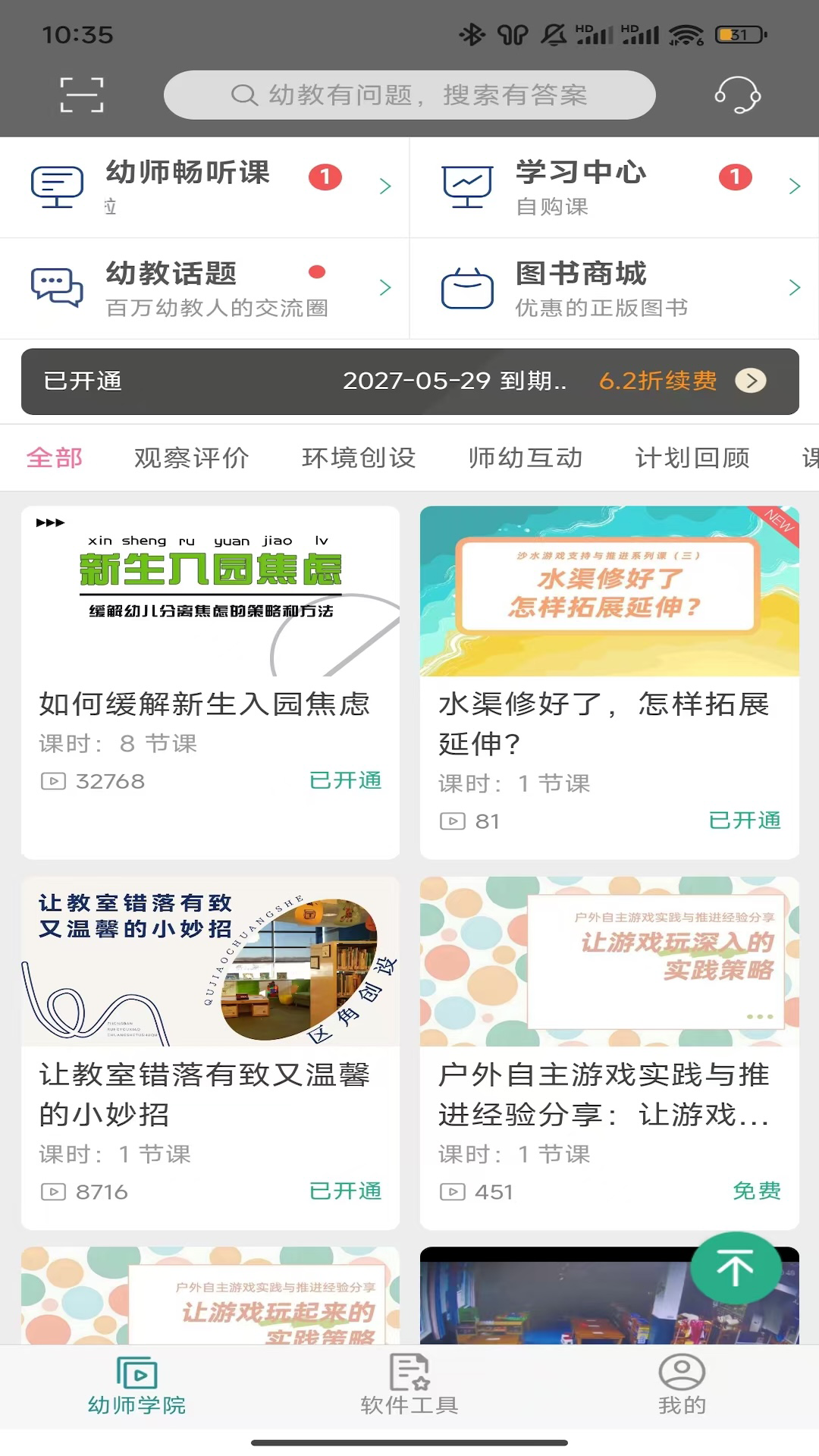The height and width of the screenshot is (1456, 819).
Task: Tap the 幼教话题 red notification dot
Action: (x=318, y=271)
